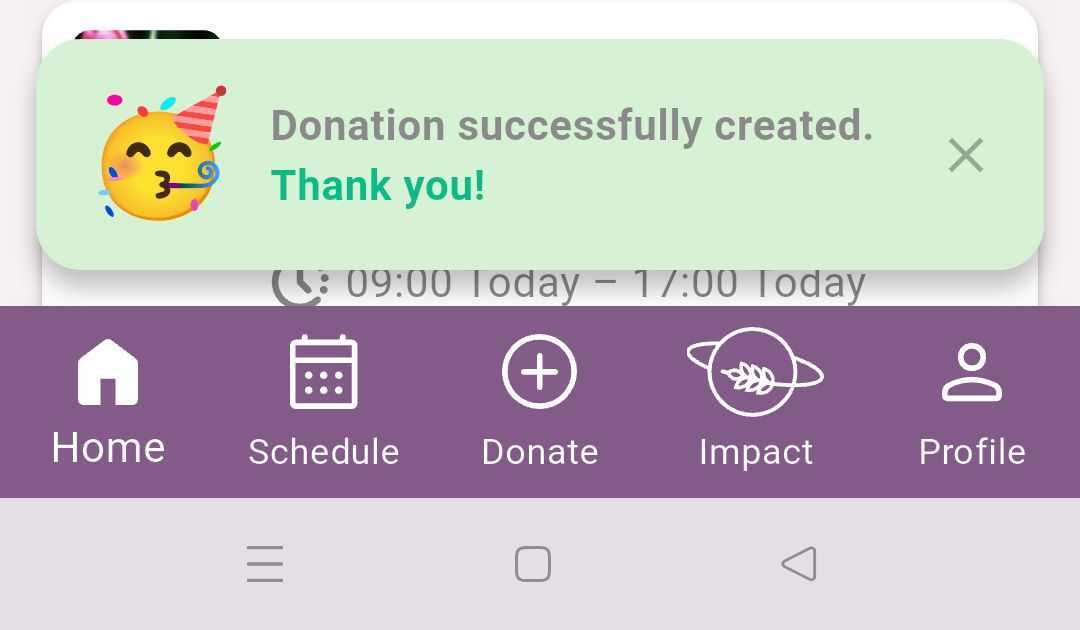The width and height of the screenshot is (1080, 630).
Task: Go to the Home tab
Action: pyautogui.click(x=108, y=402)
